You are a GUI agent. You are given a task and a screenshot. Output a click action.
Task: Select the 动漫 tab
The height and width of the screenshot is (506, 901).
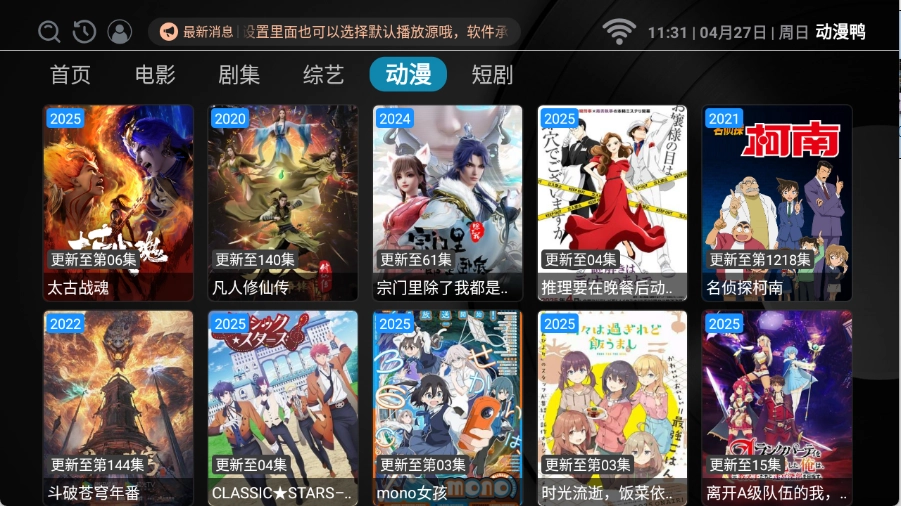tap(408, 75)
